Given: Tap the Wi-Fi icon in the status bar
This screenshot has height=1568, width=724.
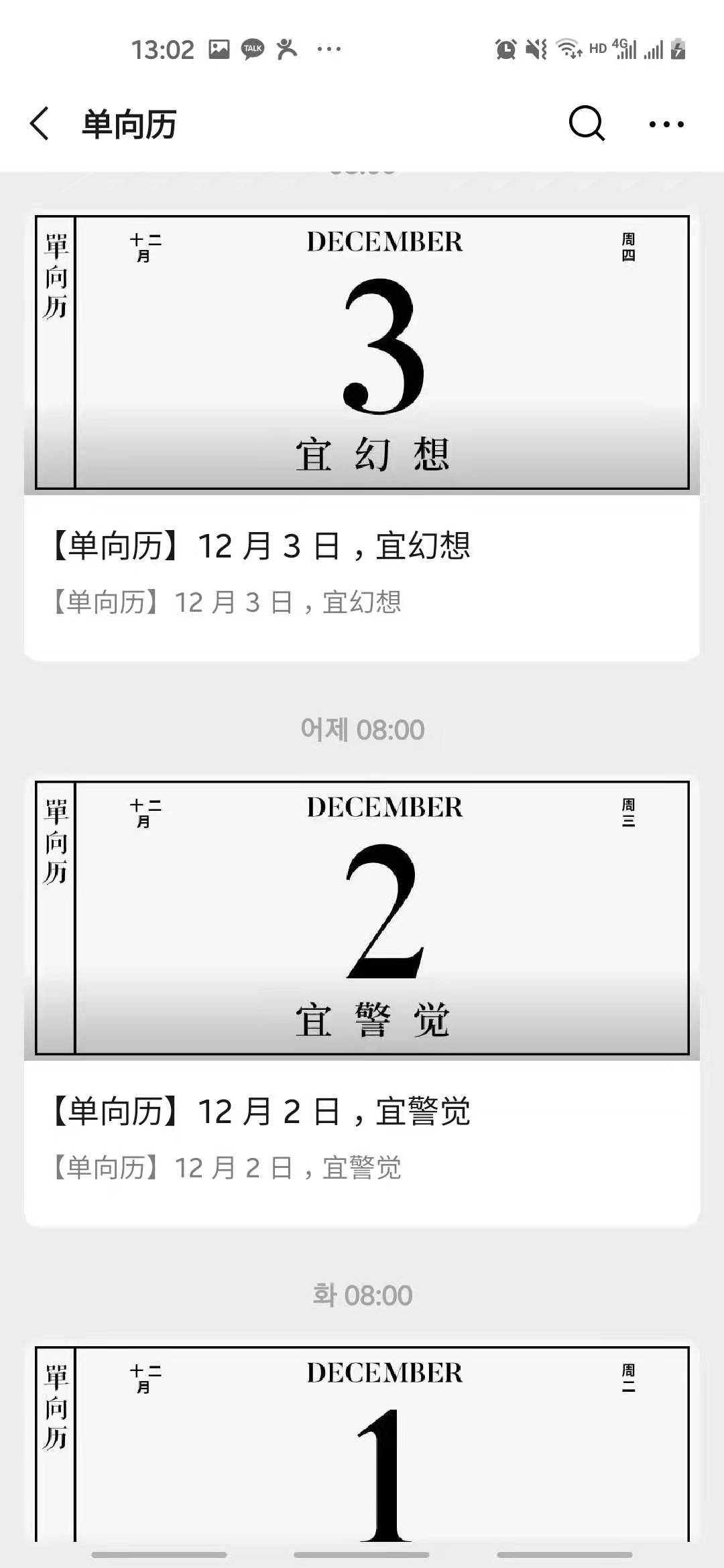Looking at the screenshot, I should coord(567,48).
